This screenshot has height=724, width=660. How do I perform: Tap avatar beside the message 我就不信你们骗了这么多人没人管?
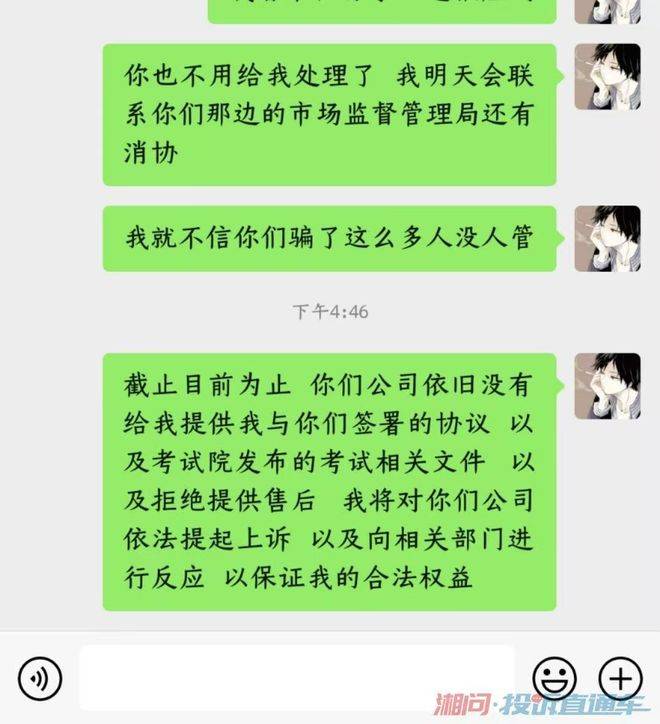click(607, 238)
